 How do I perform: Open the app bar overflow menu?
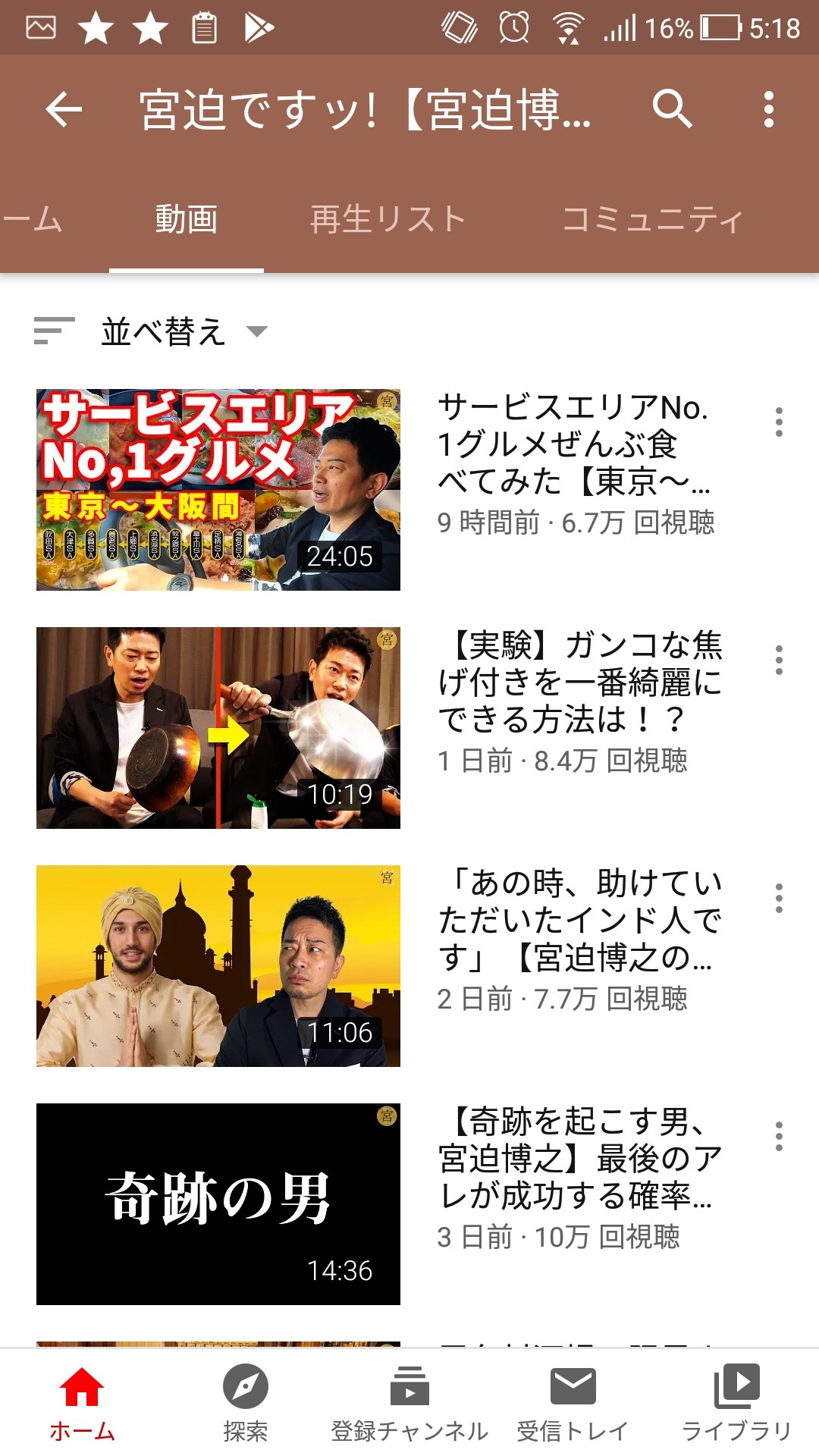768,110
